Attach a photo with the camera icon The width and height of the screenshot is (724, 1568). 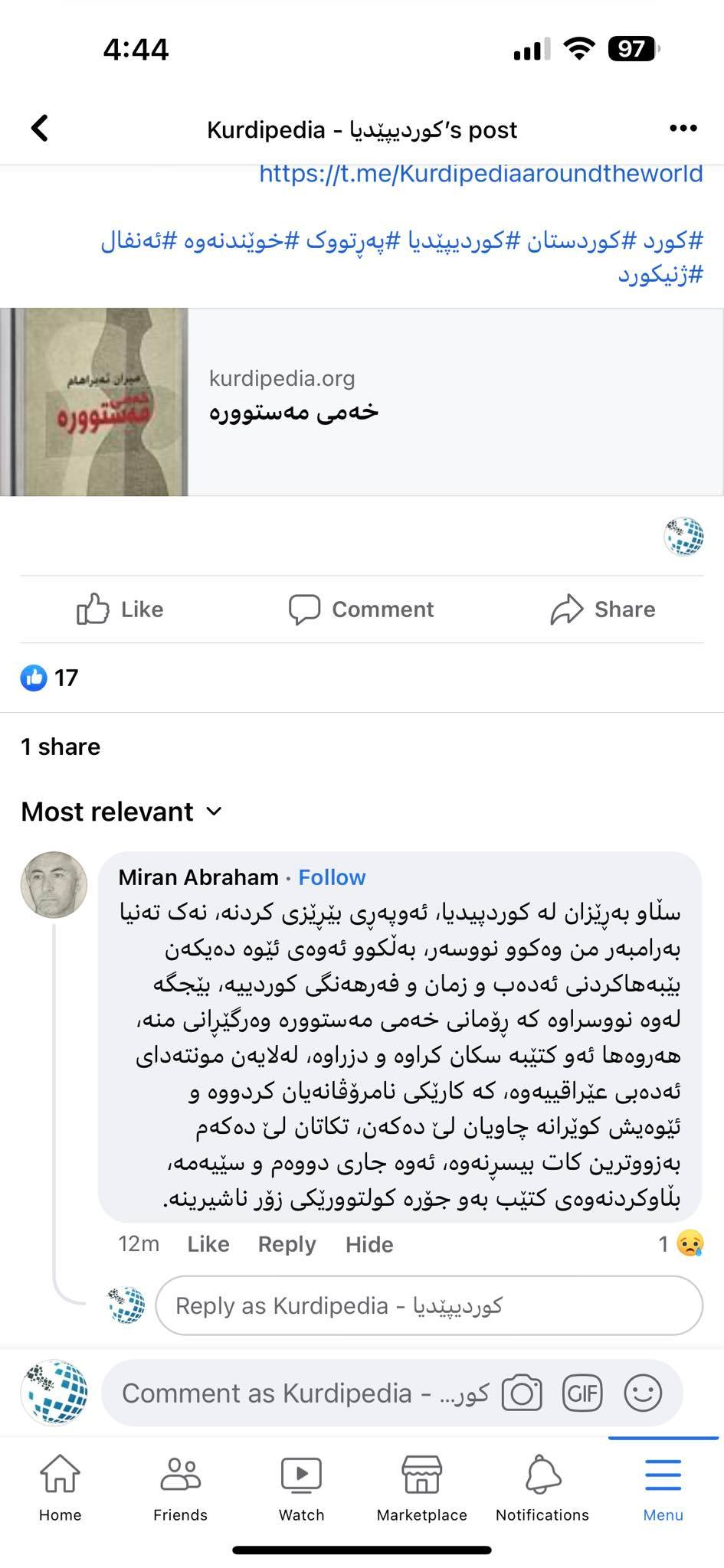pyautogui.click(x=522, y=1393)
